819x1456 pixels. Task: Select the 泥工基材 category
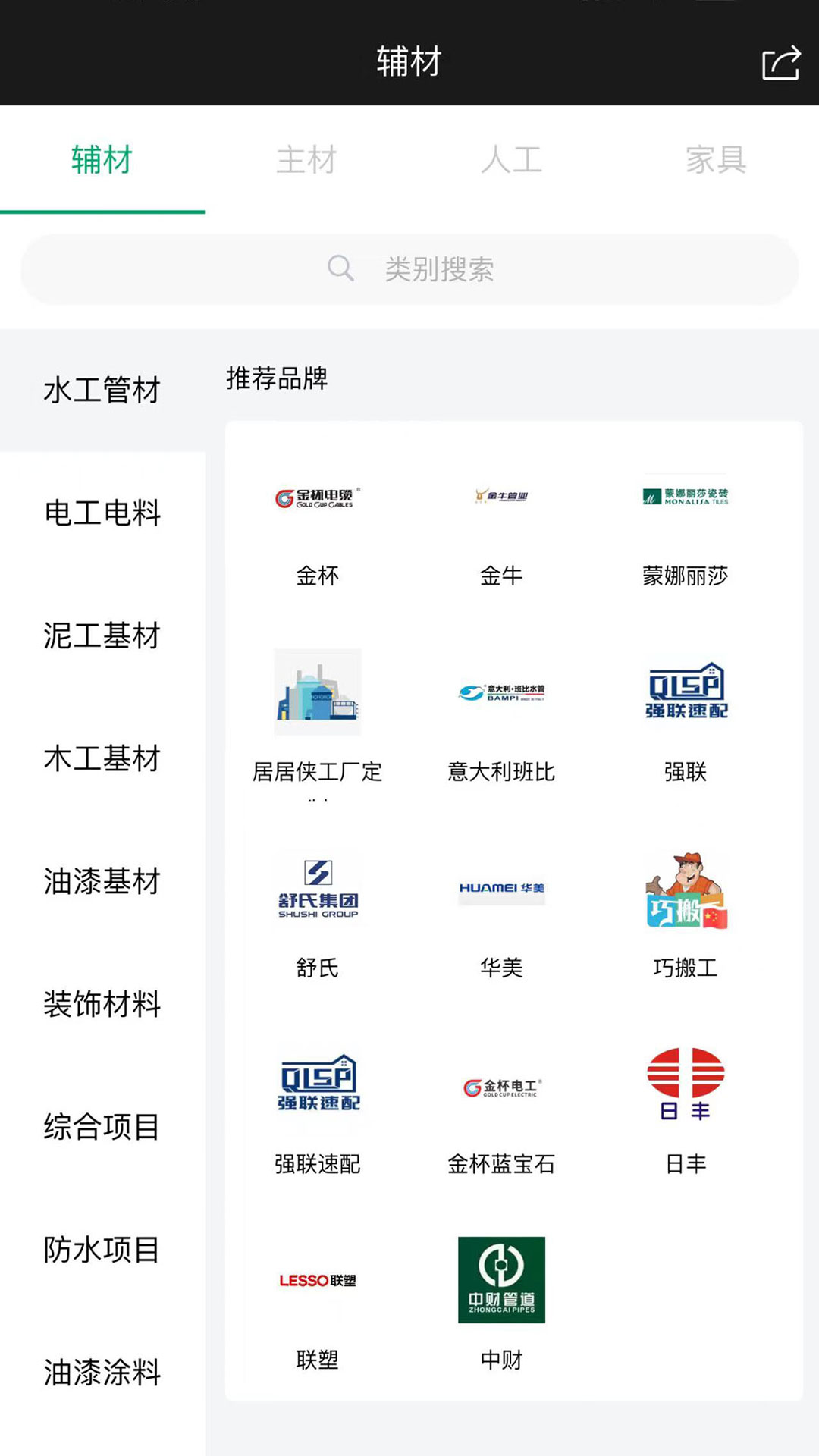[102, 636]
